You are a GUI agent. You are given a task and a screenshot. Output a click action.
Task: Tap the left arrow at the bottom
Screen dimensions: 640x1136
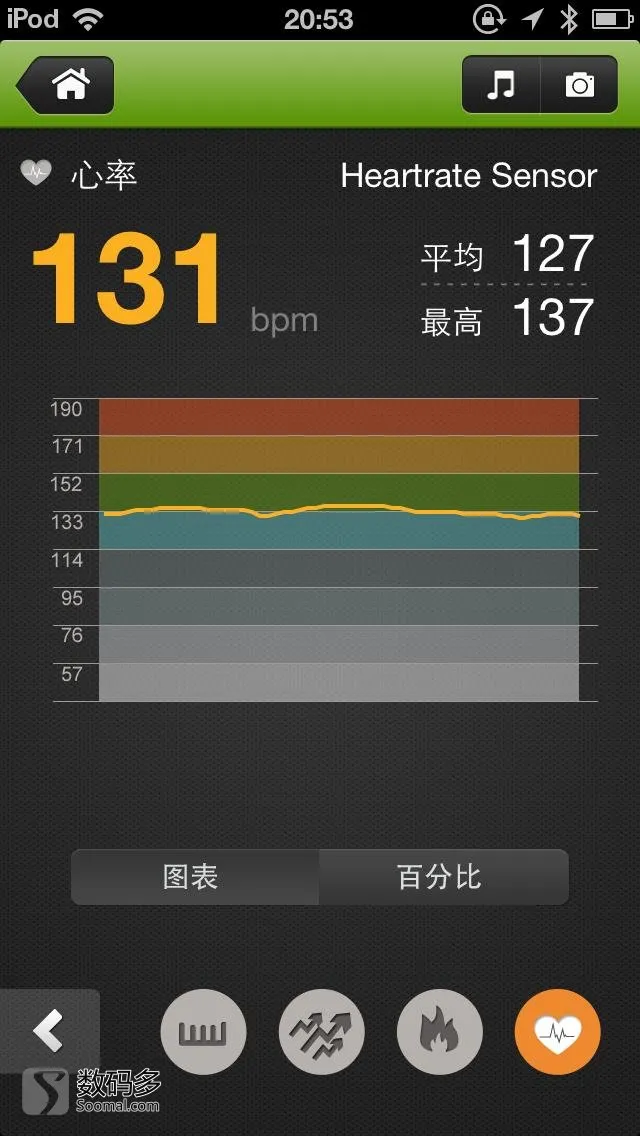pyautogui.click(x=49, y=1031)
